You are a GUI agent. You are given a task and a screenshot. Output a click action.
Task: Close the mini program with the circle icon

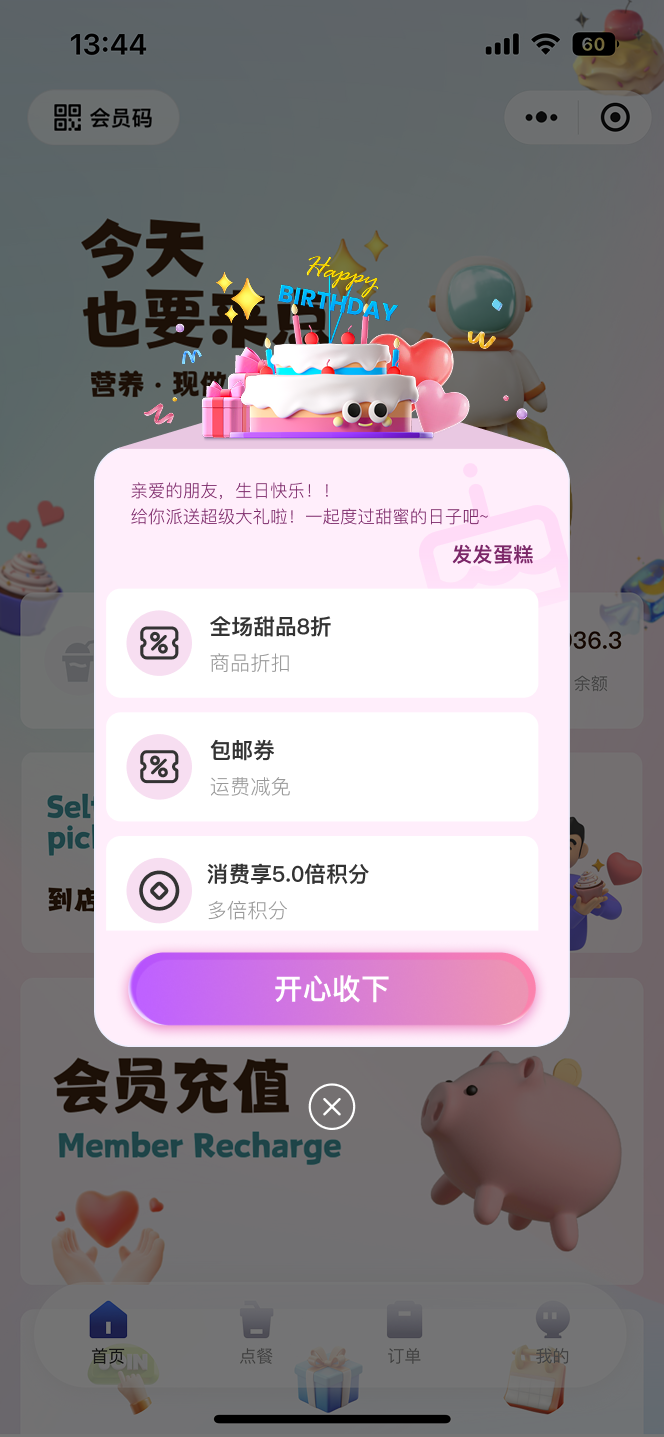point(614,118)
